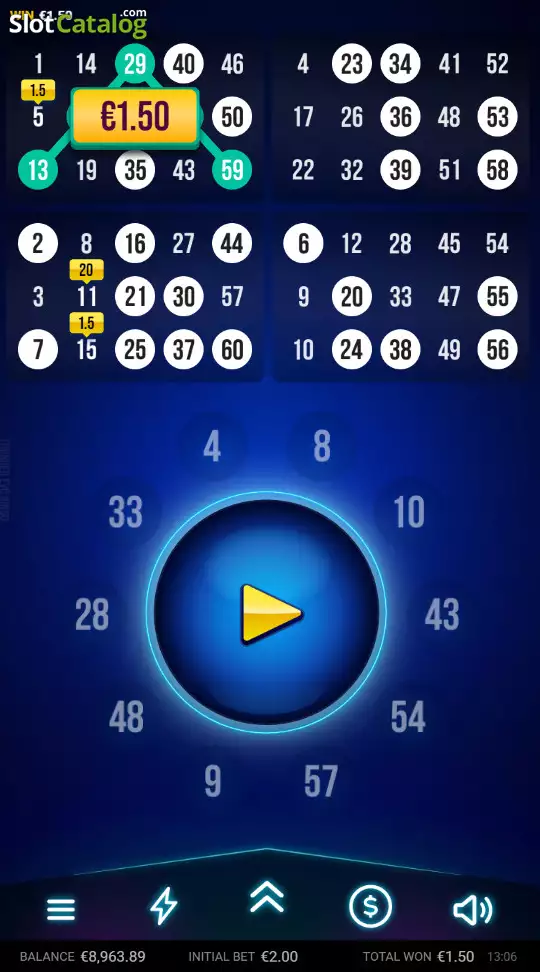The height and width of the screenshot is (972, 540).
Task: Expand the panel with the double-chevron arrow
Action: point(267,898)
